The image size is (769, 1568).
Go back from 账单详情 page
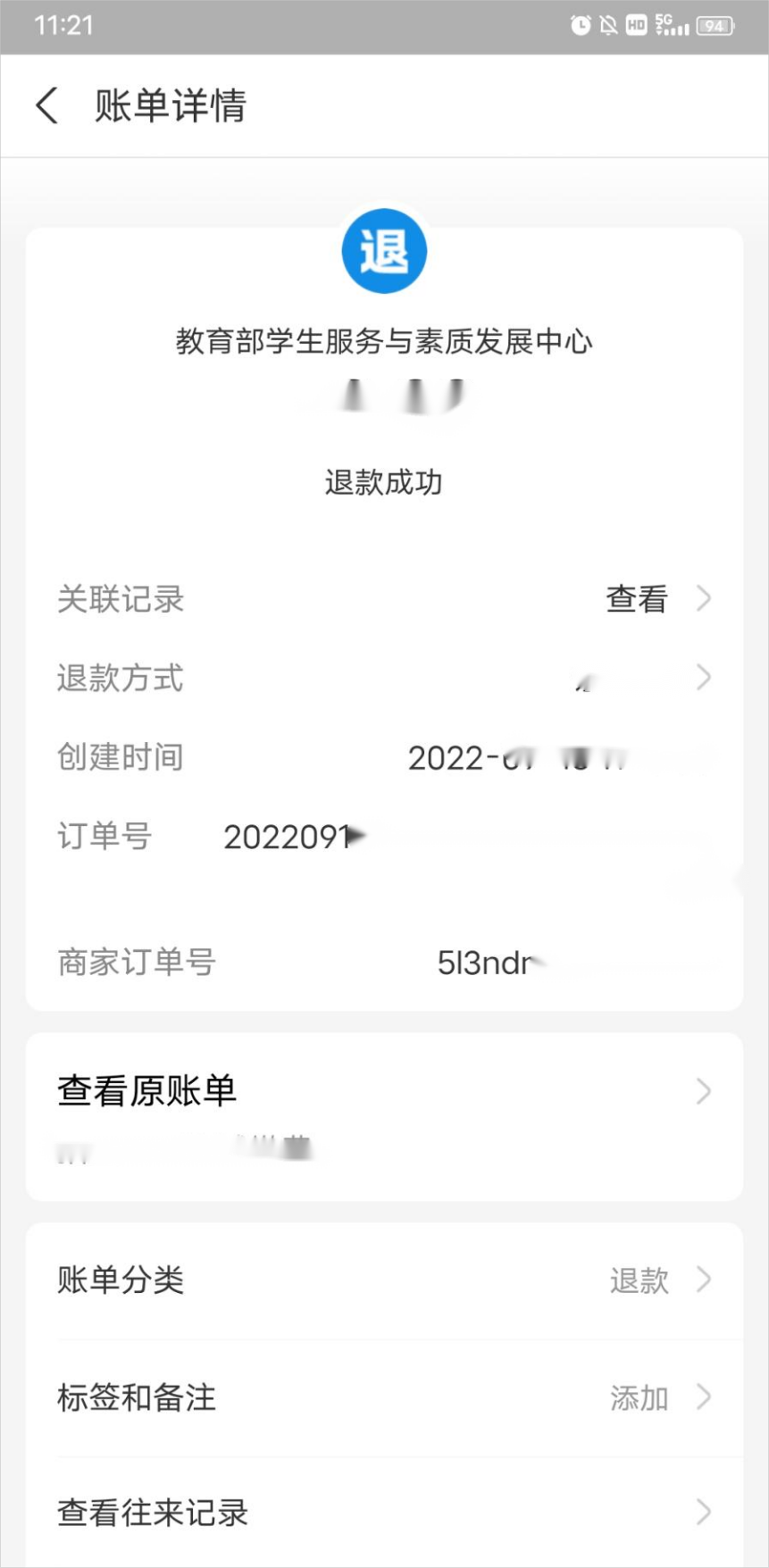47,105
